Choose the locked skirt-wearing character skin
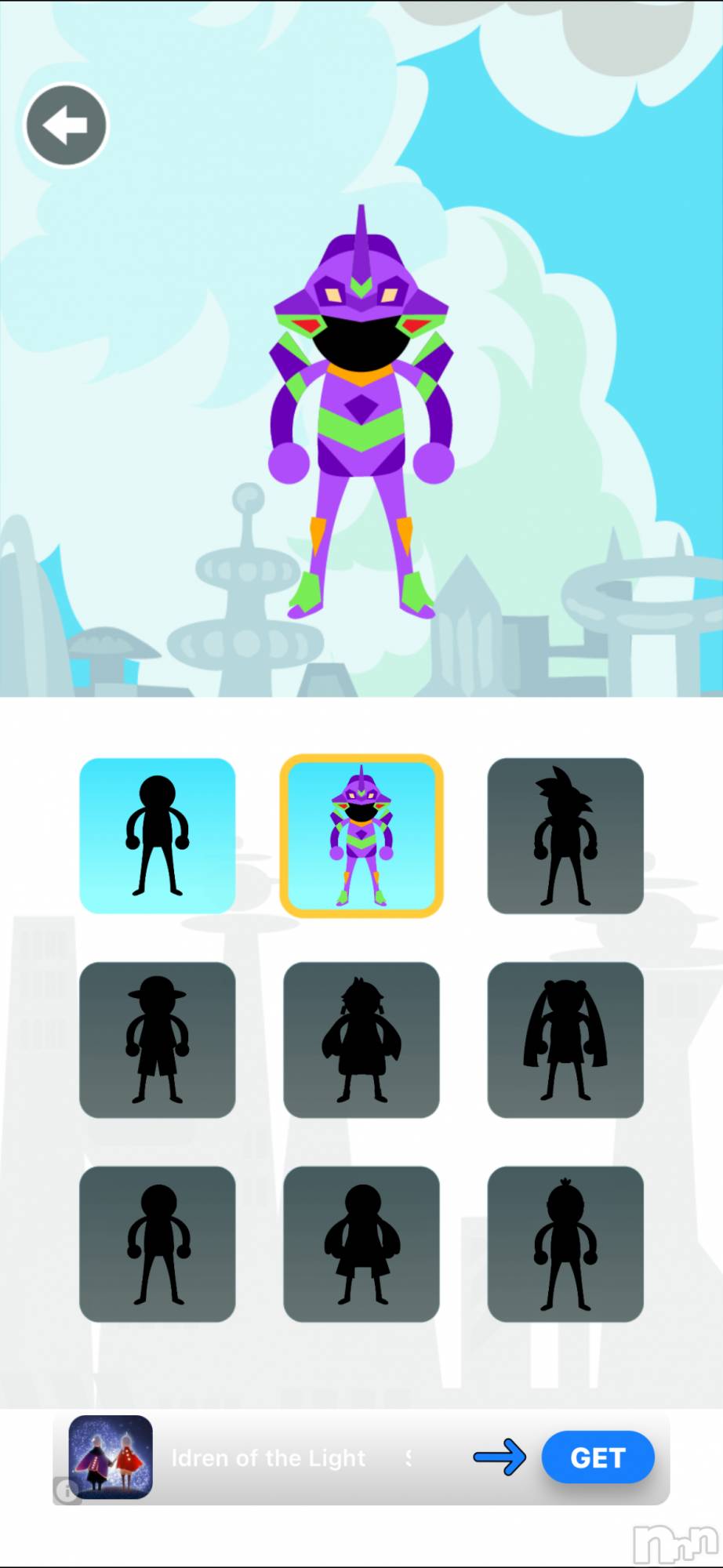 click(x=361, y=1243)
